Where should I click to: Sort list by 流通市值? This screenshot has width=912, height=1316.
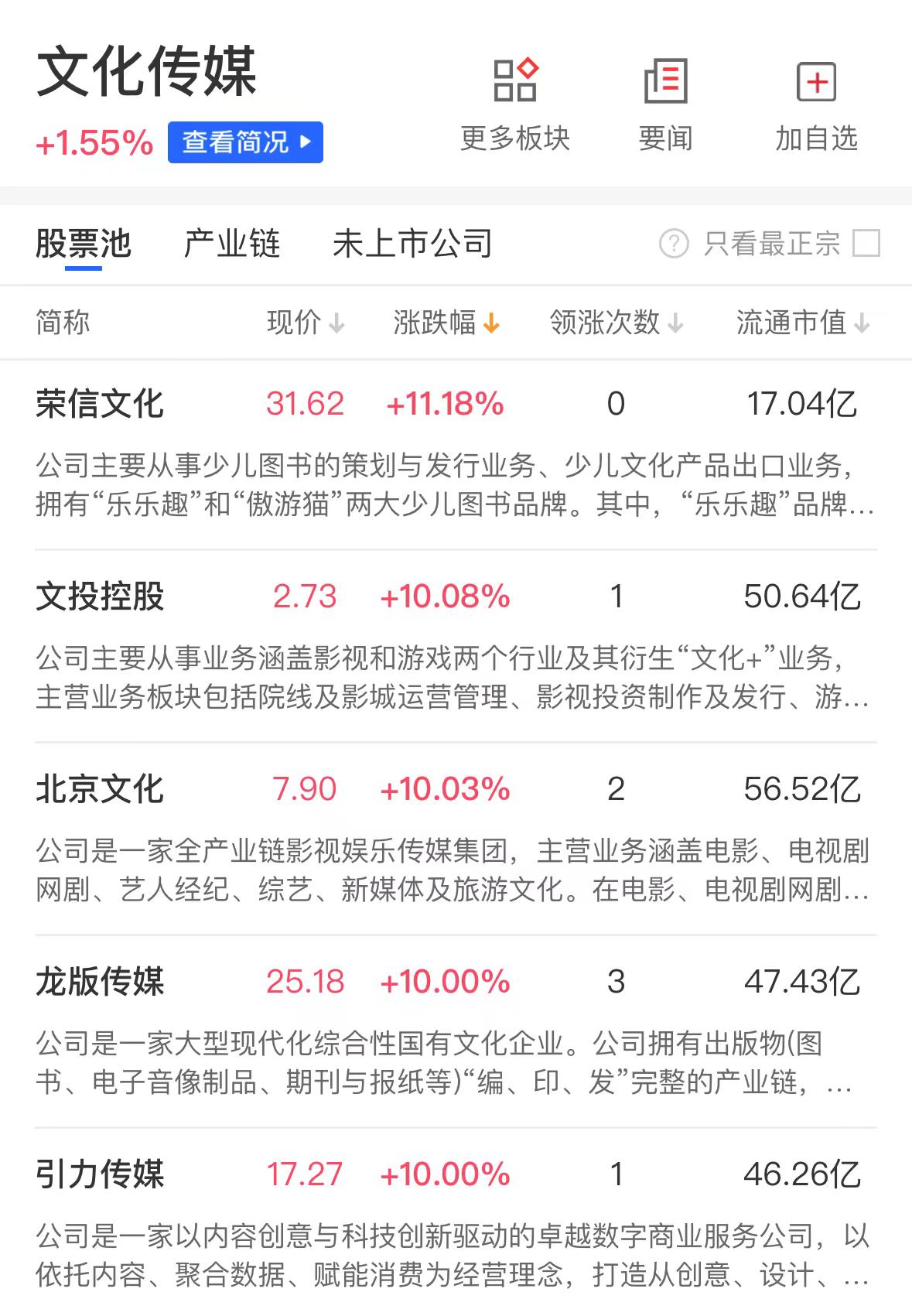802,323
